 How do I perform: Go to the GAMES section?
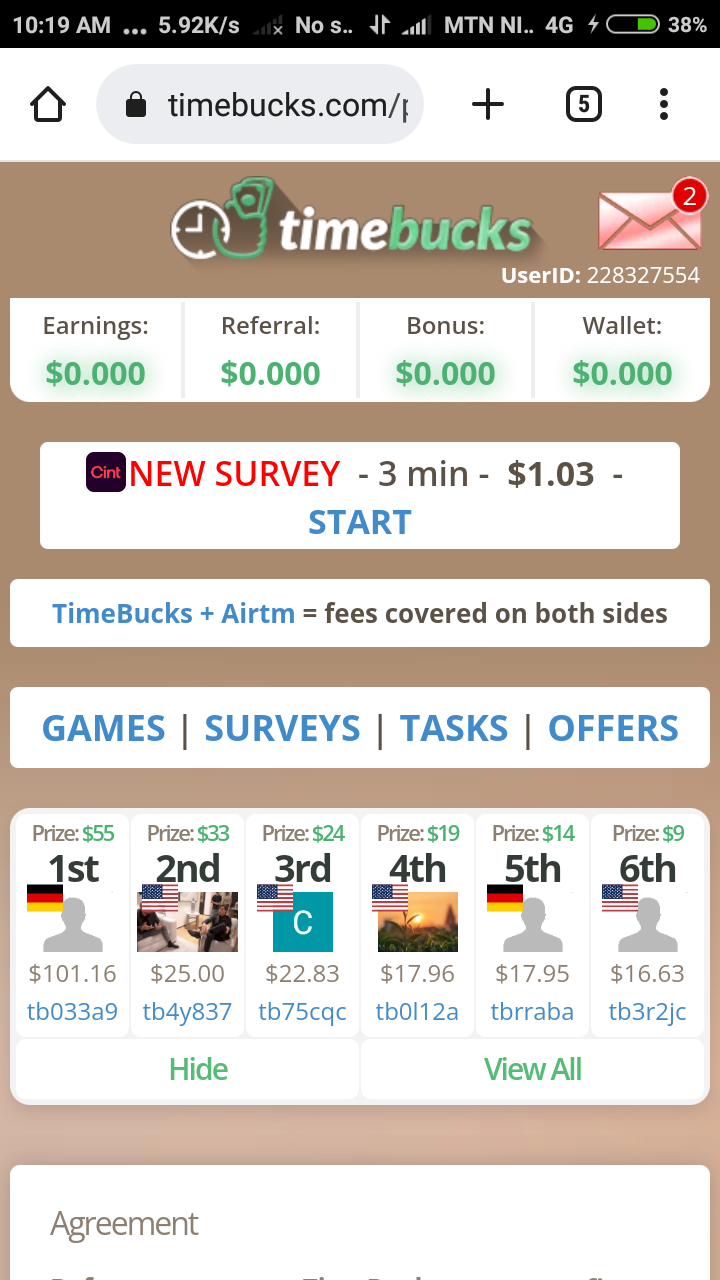click(x=104, y=728)
